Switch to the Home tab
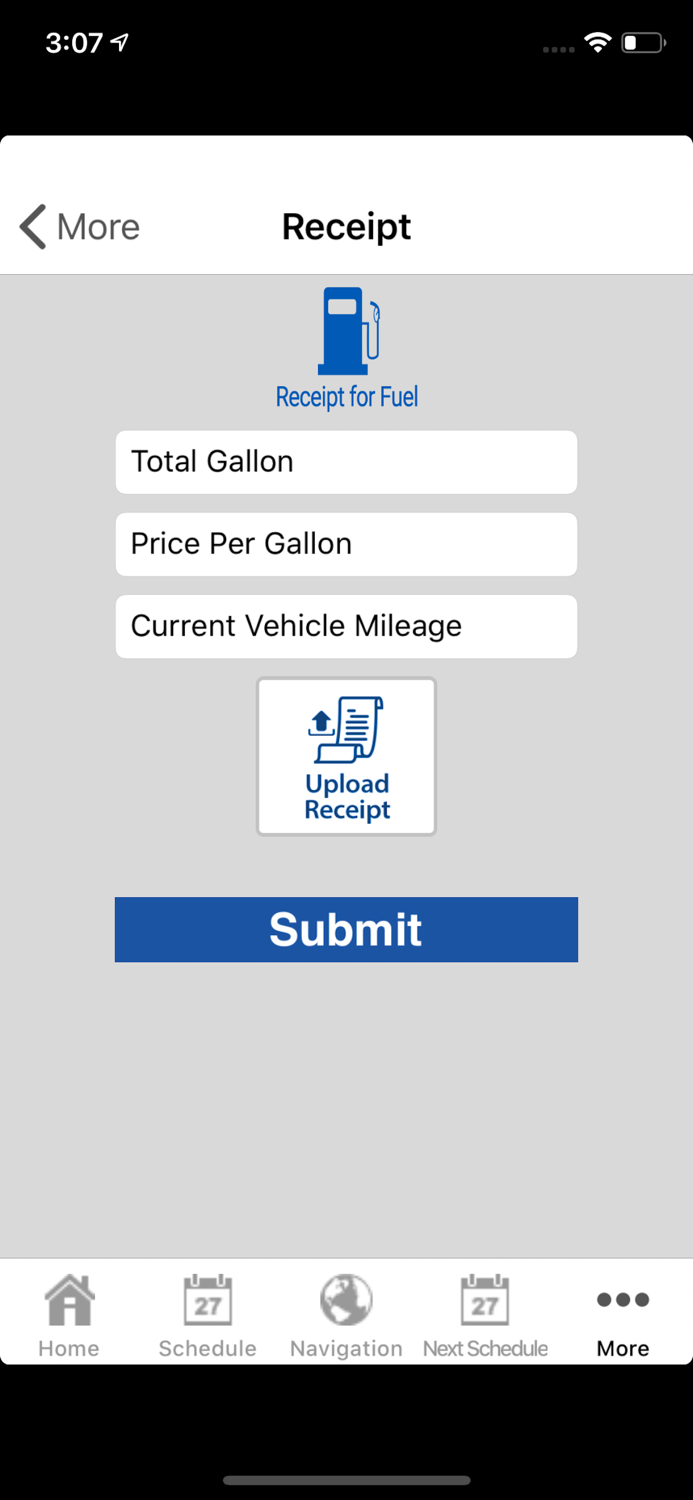Image resolution: width=693 pixels, height=1500 pixels. click(x=69, y=1316)
